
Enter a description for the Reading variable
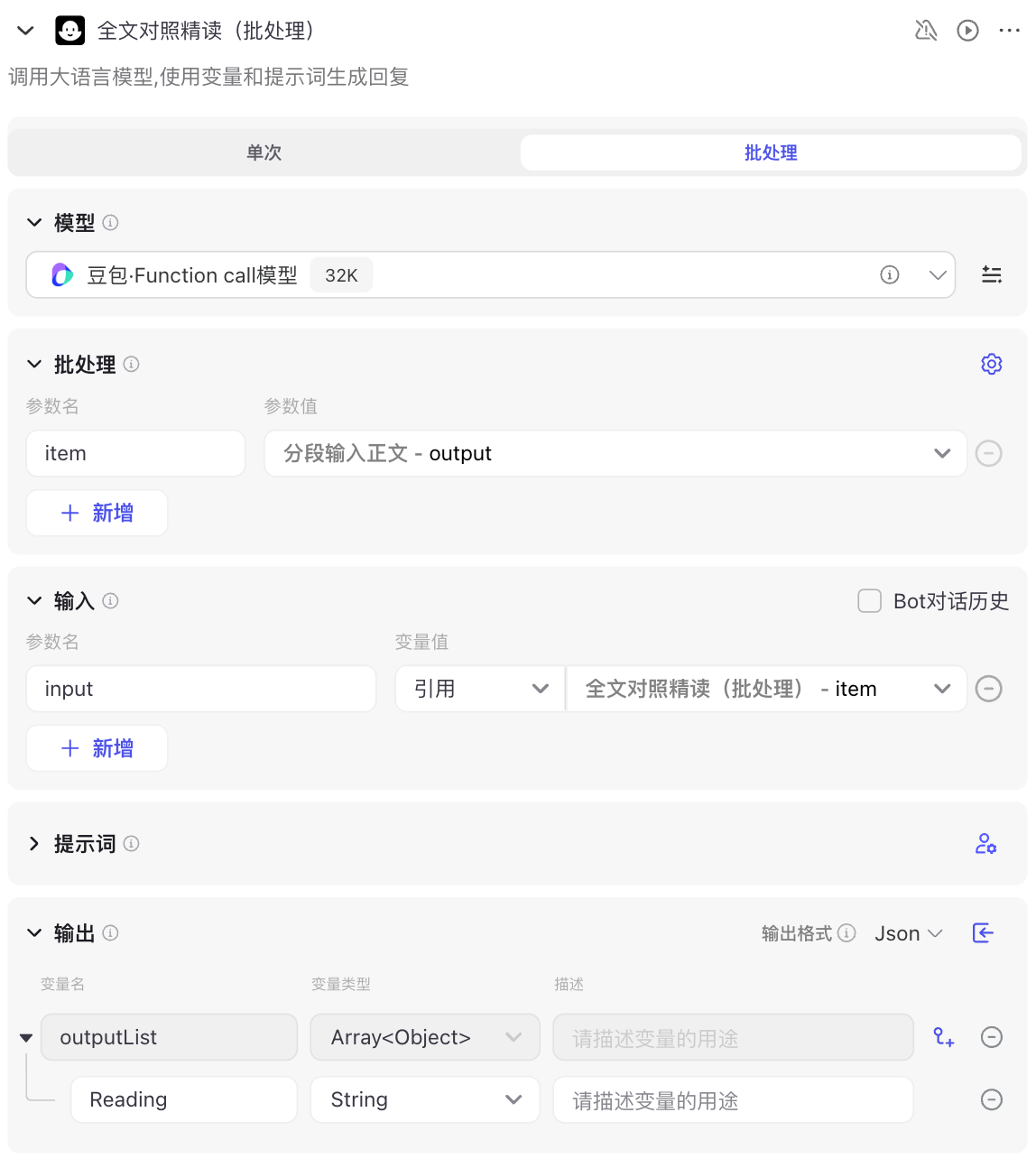733,1100
